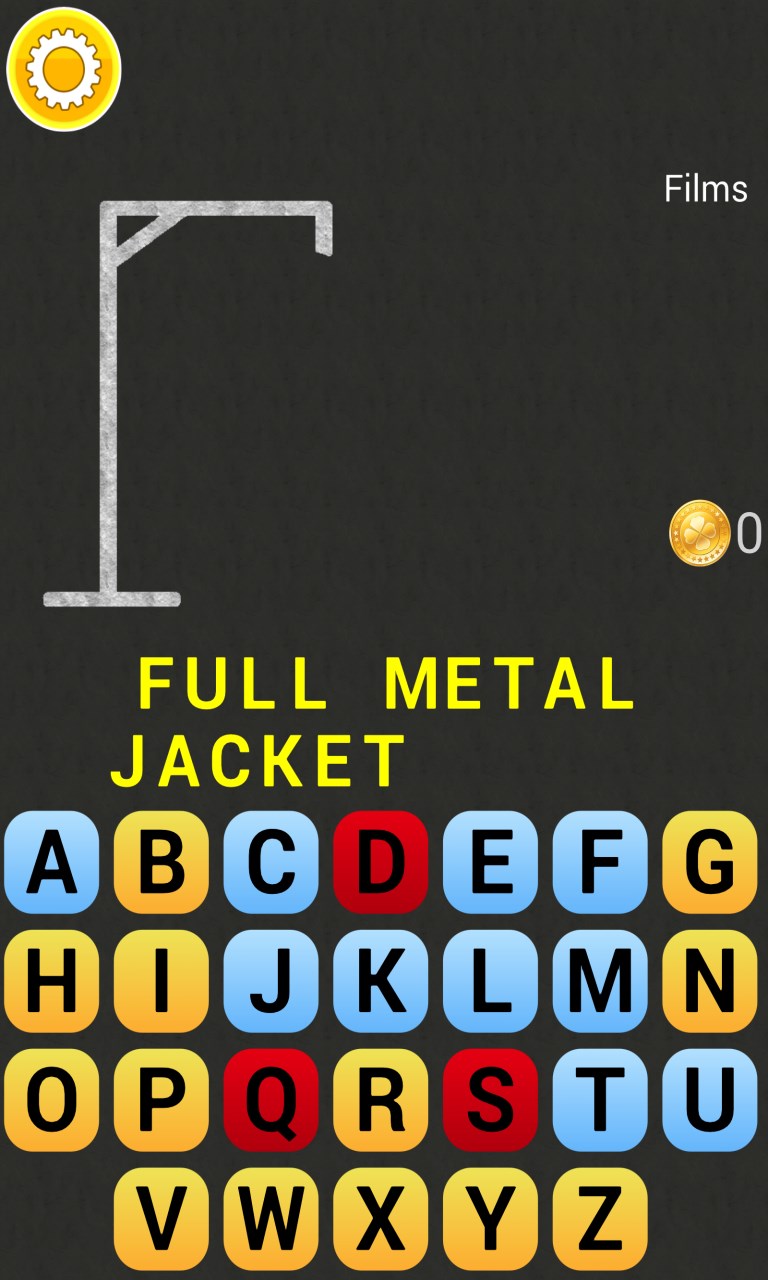
Task: Guess the letter G
Action: [x=710, y=861]
